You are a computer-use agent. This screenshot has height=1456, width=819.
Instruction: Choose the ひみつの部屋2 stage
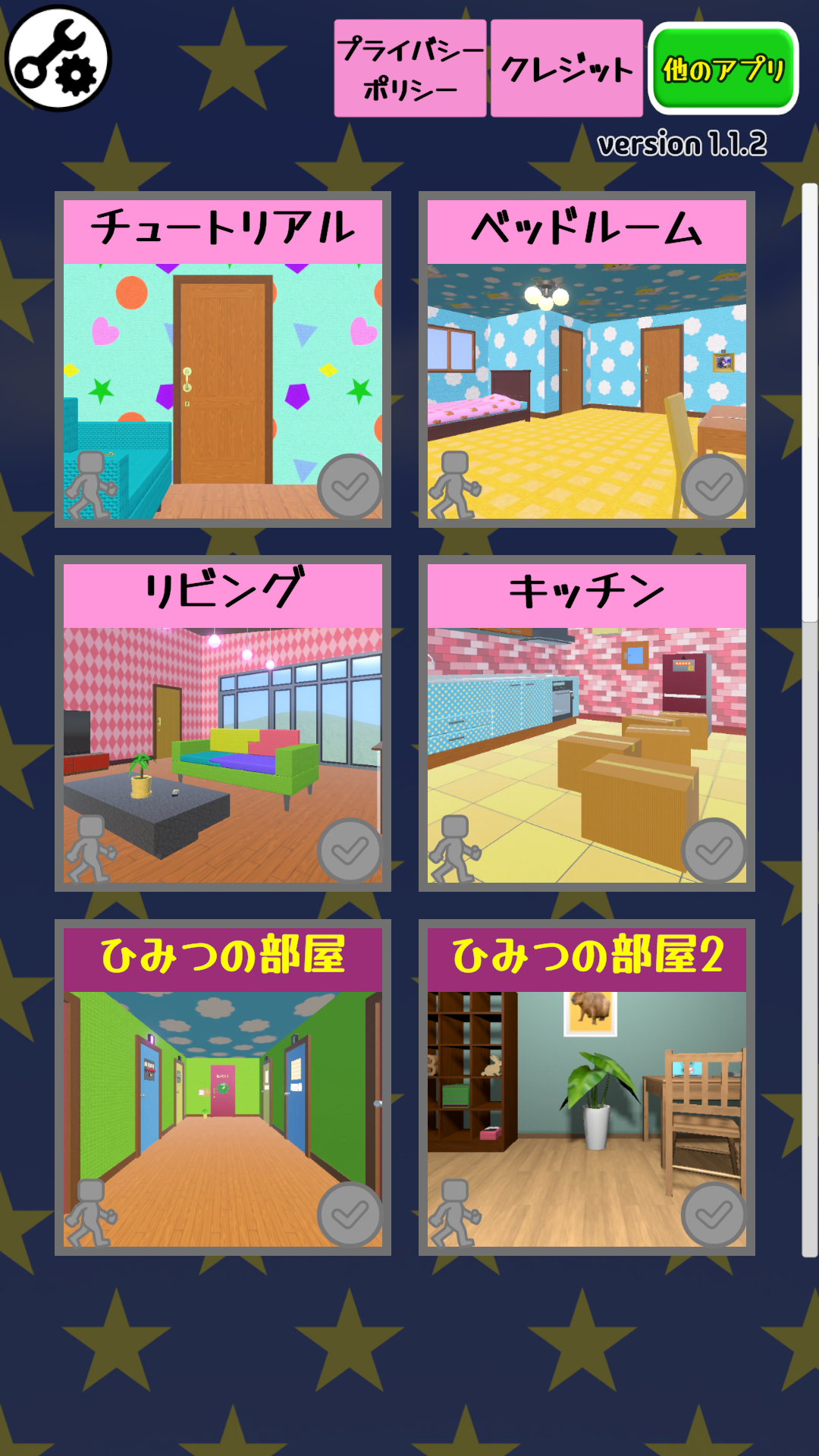click(x=587, y=1087)
